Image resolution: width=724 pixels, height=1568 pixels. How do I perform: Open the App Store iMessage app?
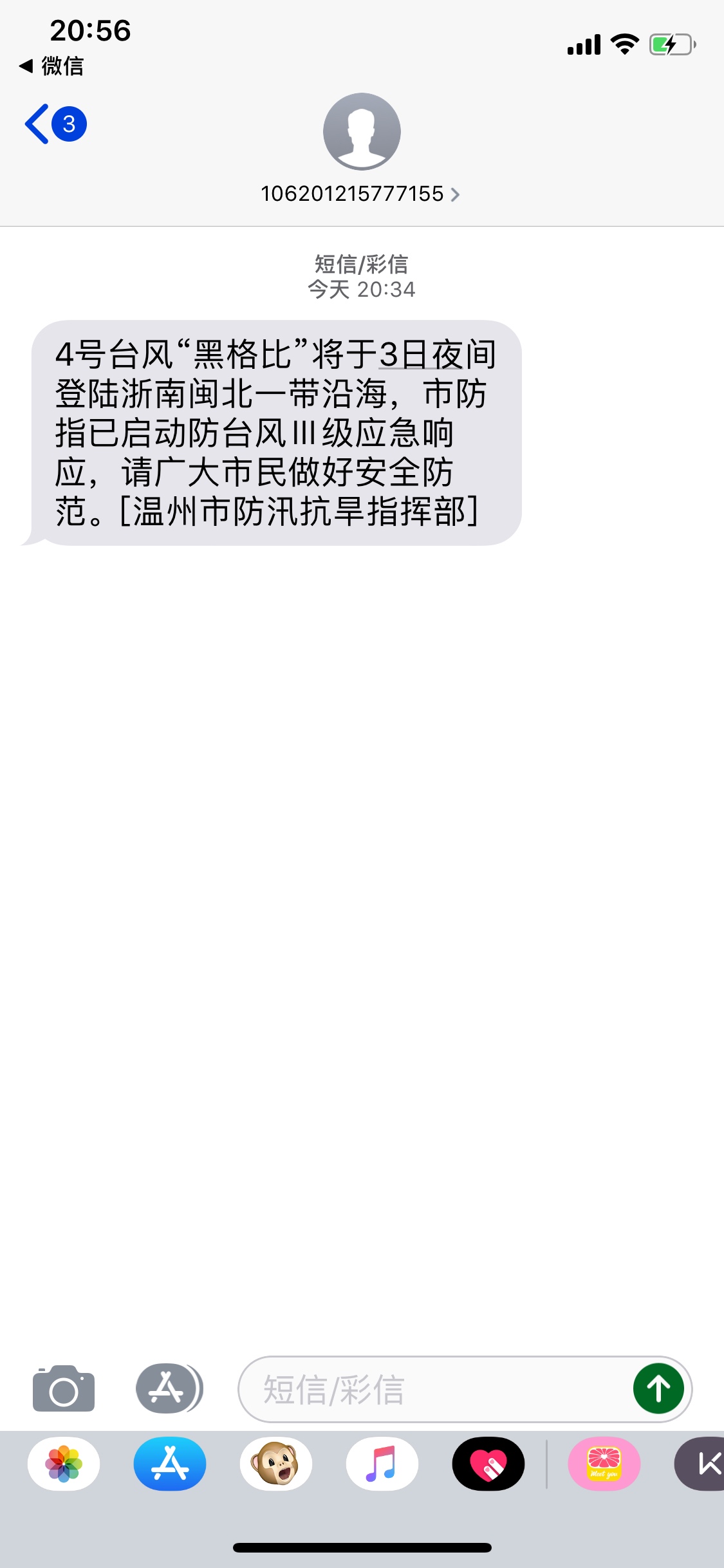170,1464
